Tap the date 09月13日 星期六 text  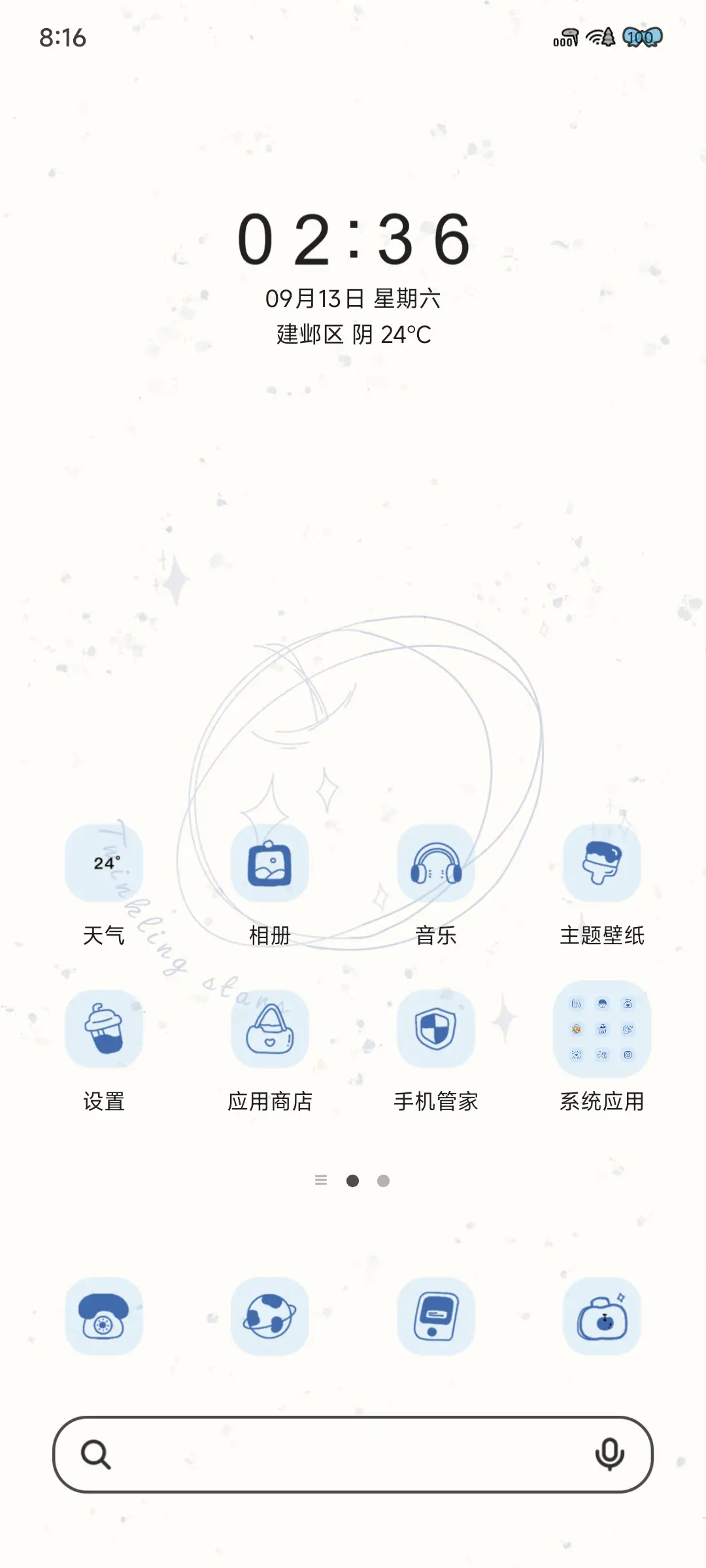coord(353,299)
